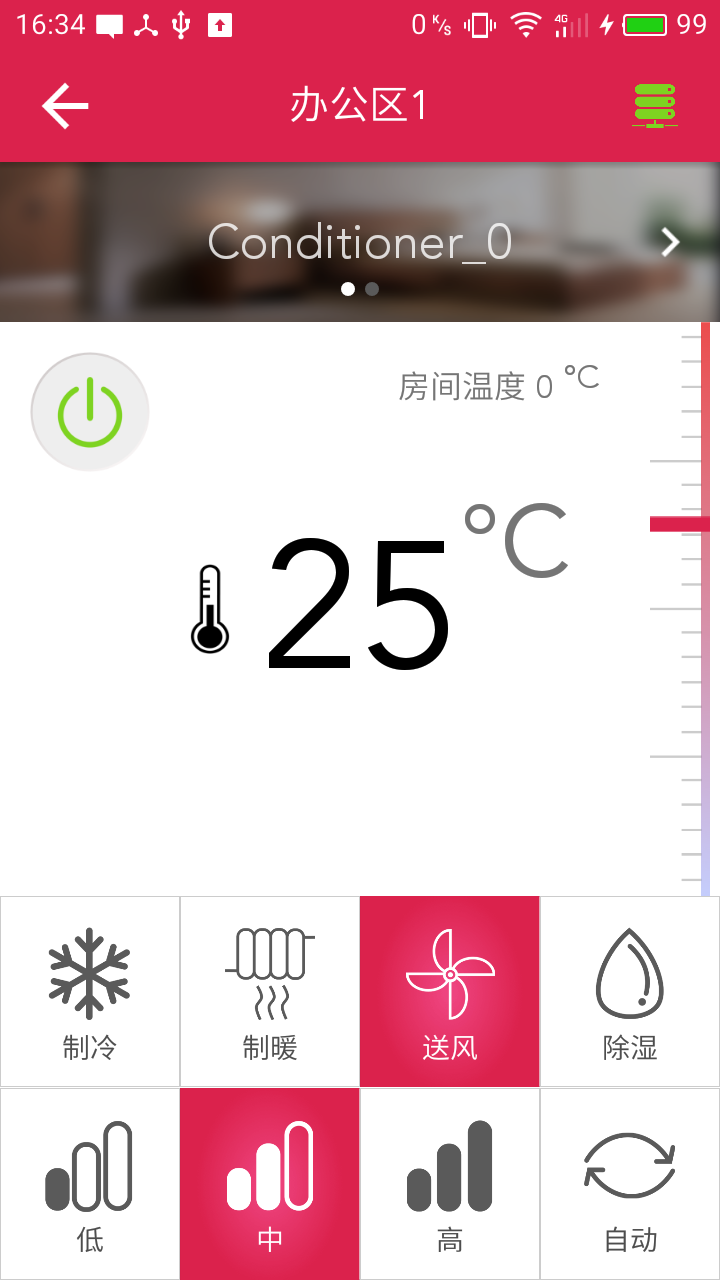
Task: Go back using the header arrow
Action: point(65,105)
